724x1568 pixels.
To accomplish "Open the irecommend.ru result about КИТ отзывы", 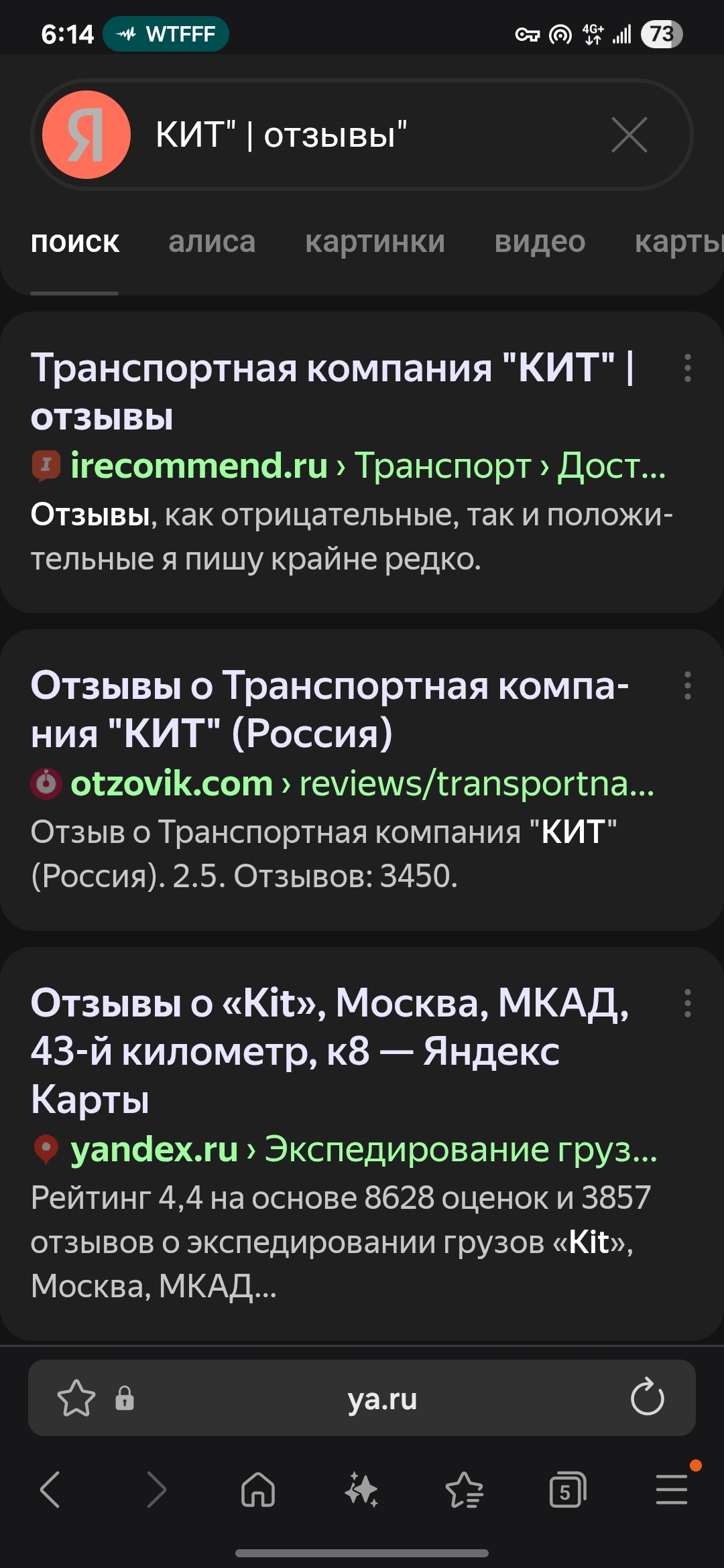I will click(x=332, y=392).
